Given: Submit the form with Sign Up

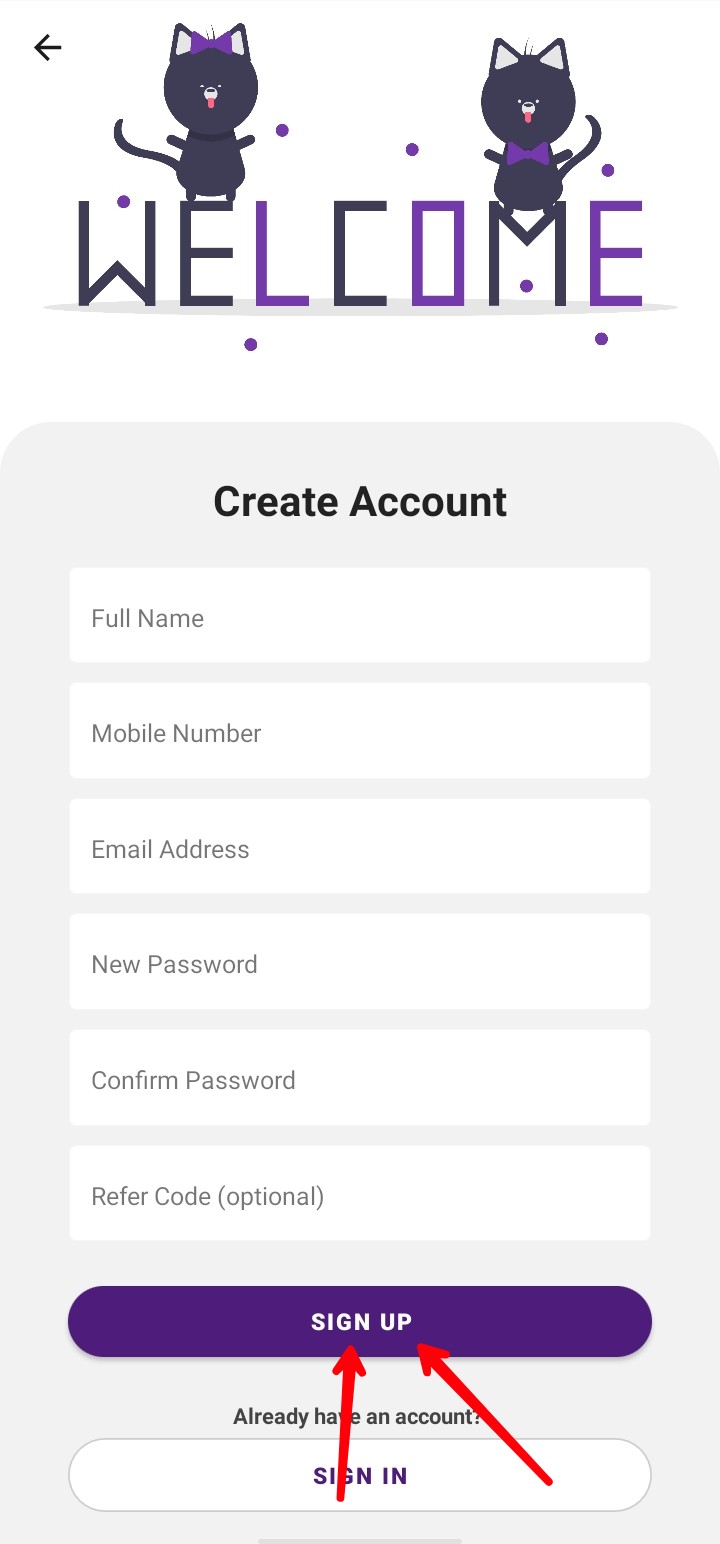Looking at the screenshot, I should [x=360, y=1321].
